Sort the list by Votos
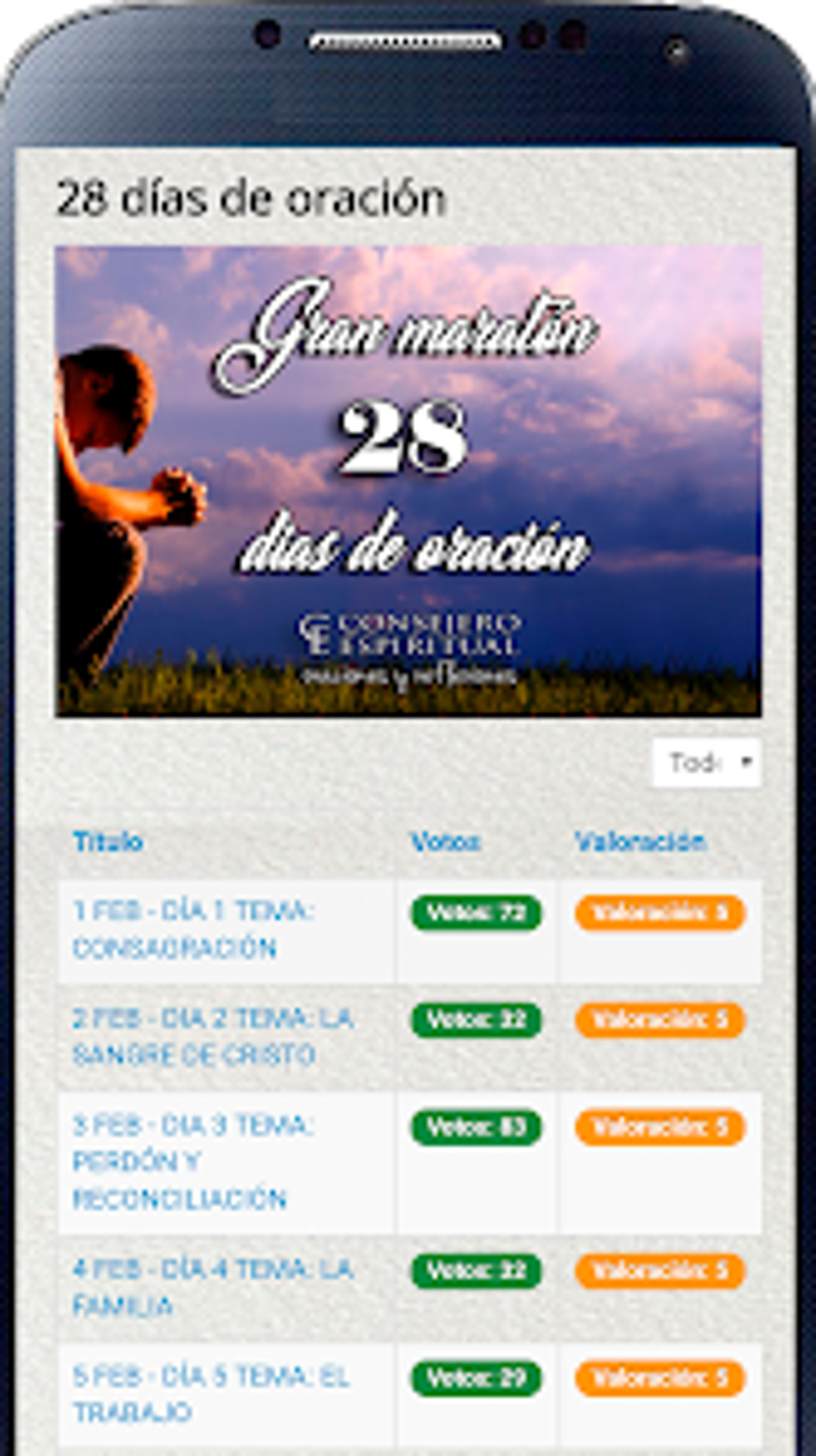The width and height of the screenshot is (816, 1456). (x=446, y=841)
